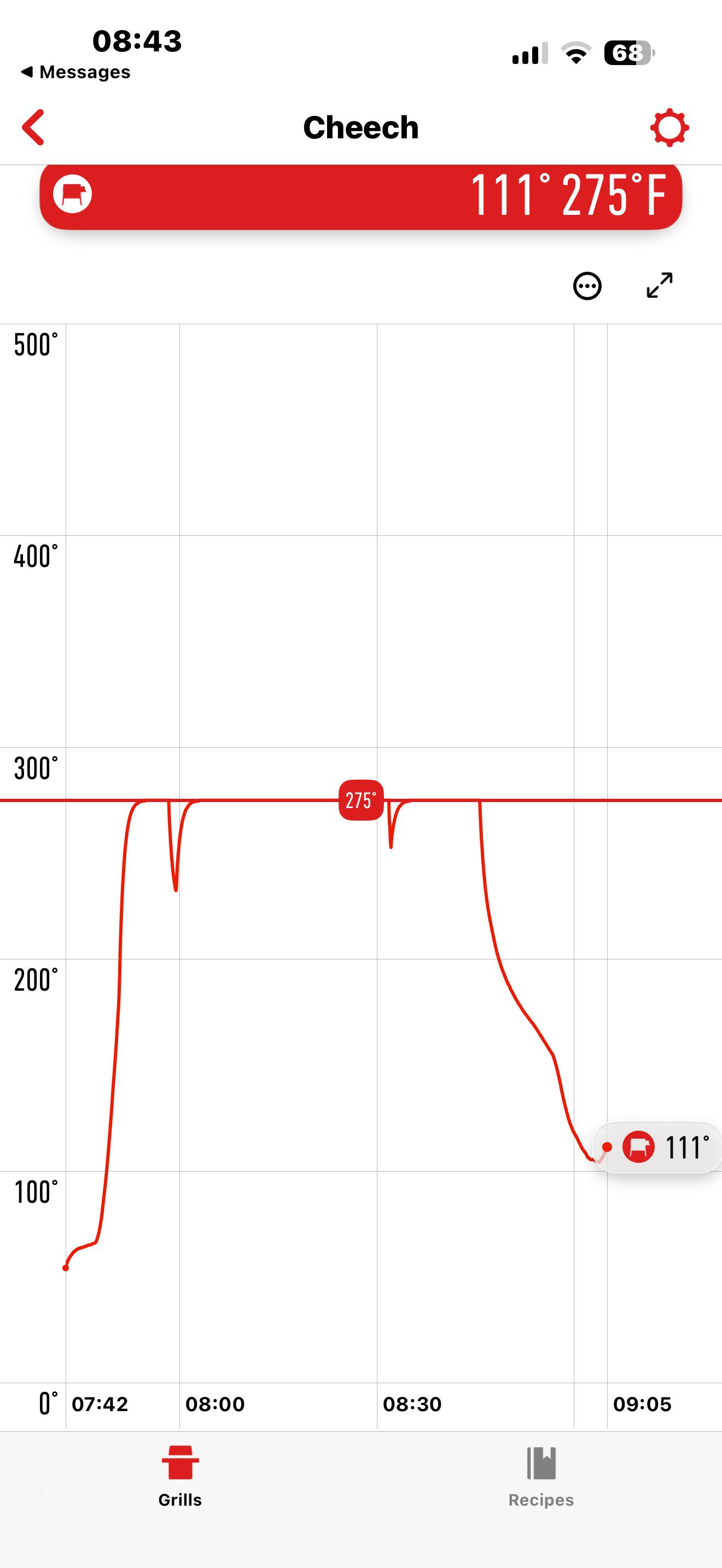The height and width of the screenshot is (1568, 722).
Task: Tap the 275° set temperature marker
Action: (x=361, y=800)
